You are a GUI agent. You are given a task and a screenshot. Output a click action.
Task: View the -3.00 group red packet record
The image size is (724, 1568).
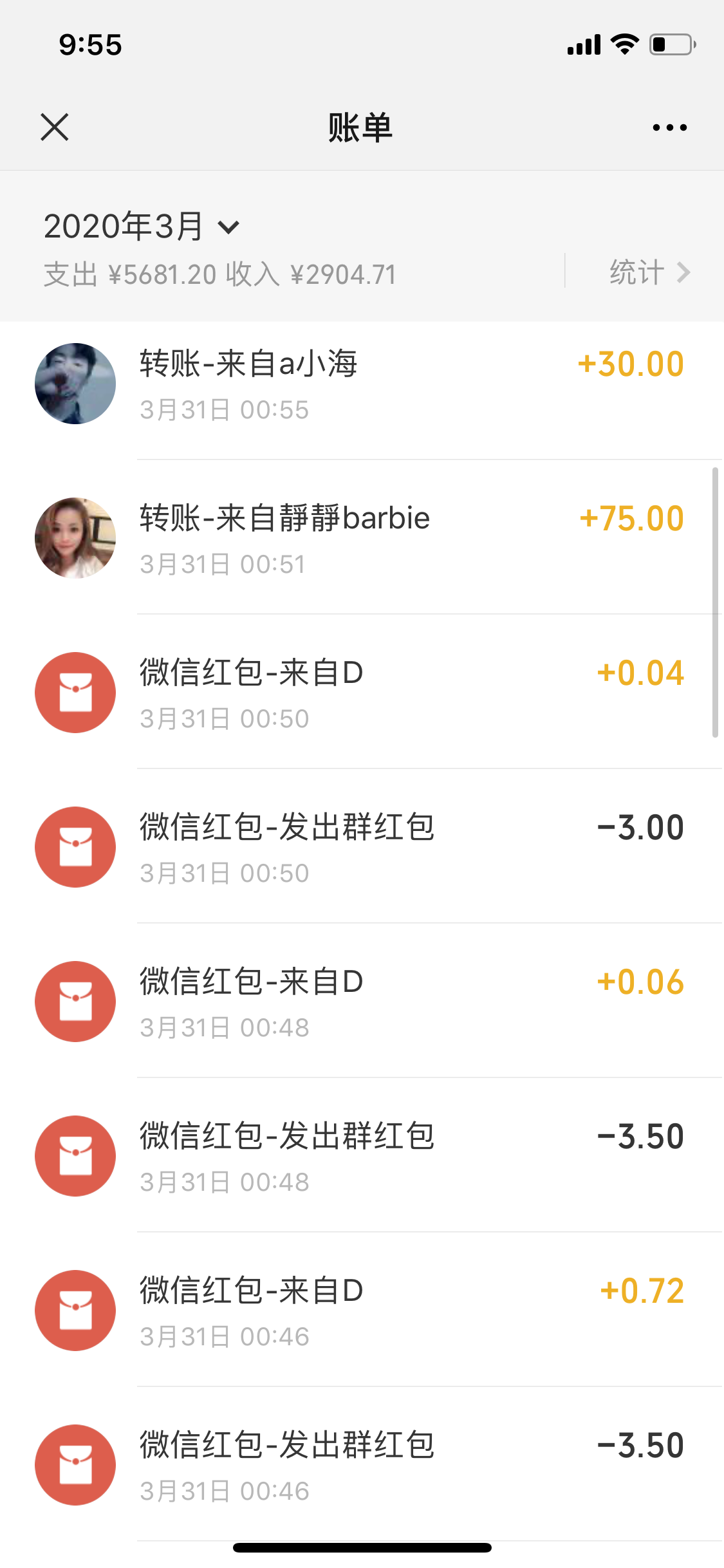362,848
